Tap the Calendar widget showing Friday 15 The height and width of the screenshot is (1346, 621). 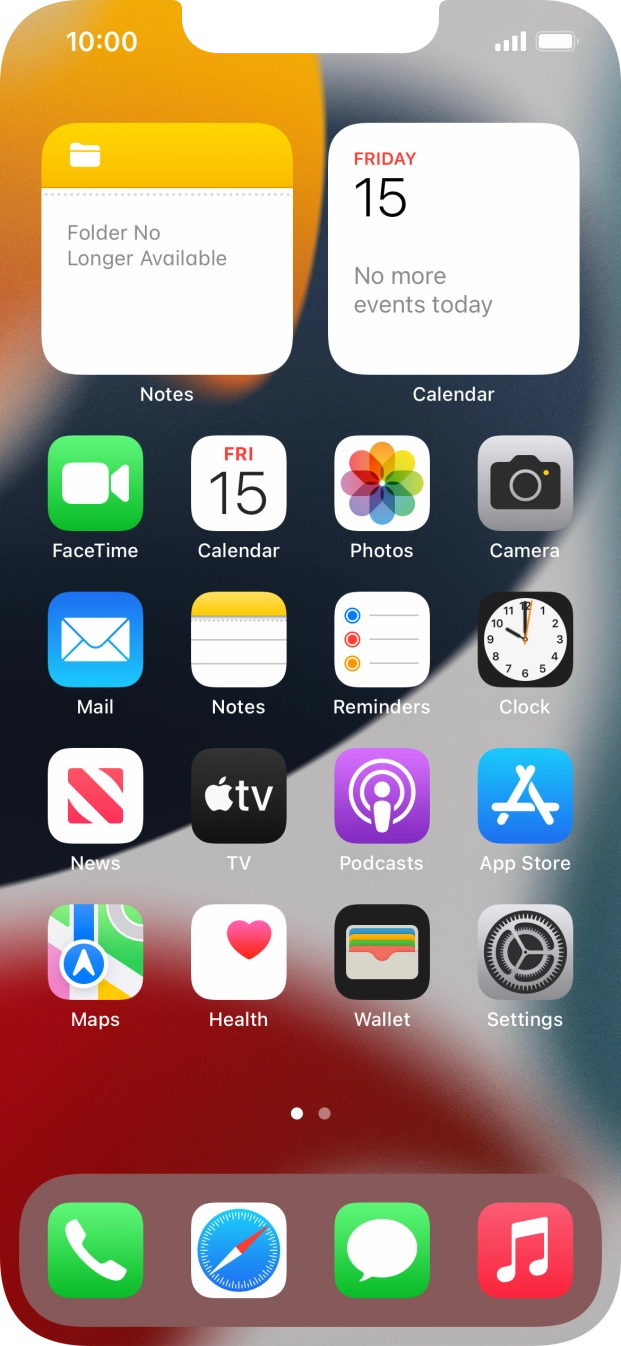point(454,248)
